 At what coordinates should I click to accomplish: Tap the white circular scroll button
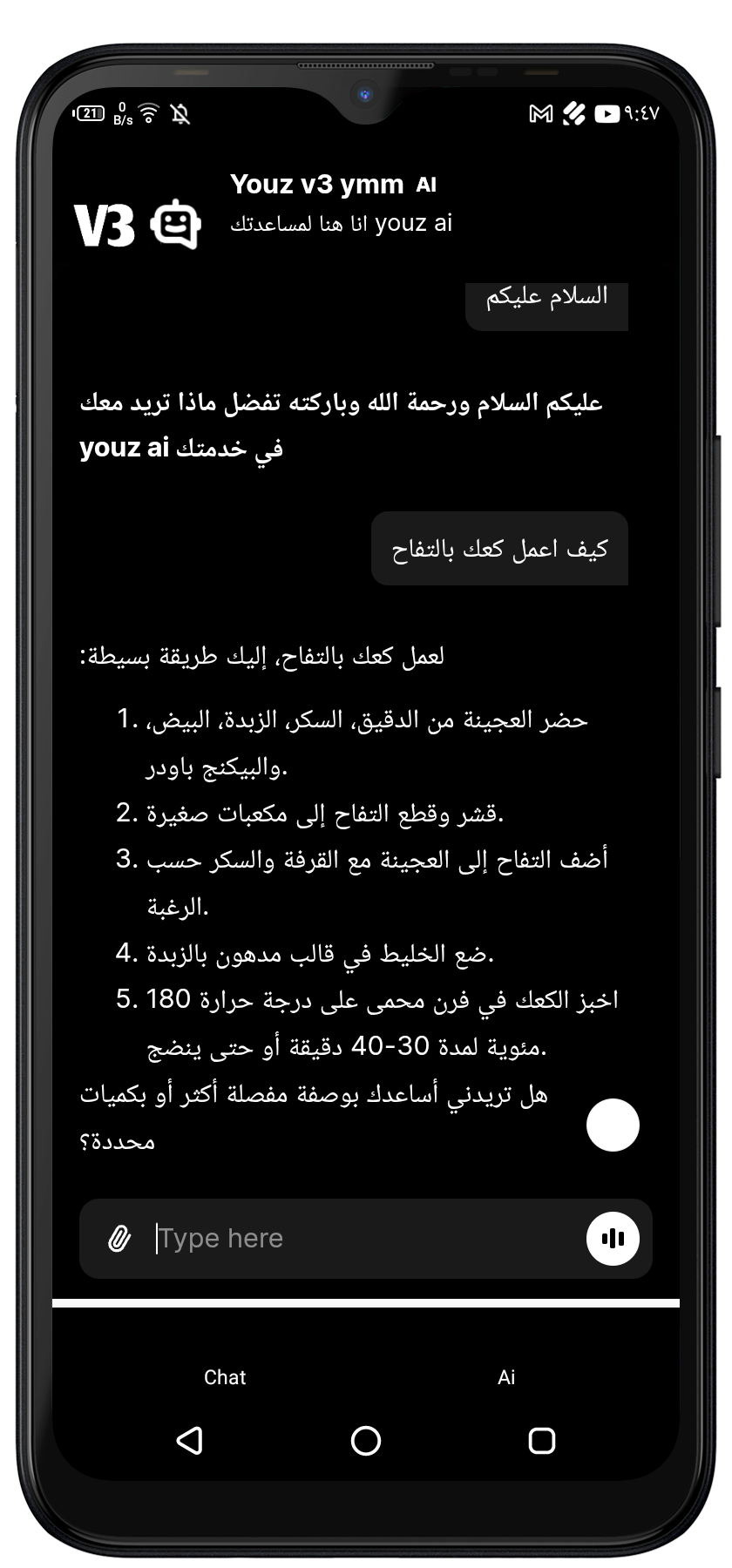tap(613, 1125)
